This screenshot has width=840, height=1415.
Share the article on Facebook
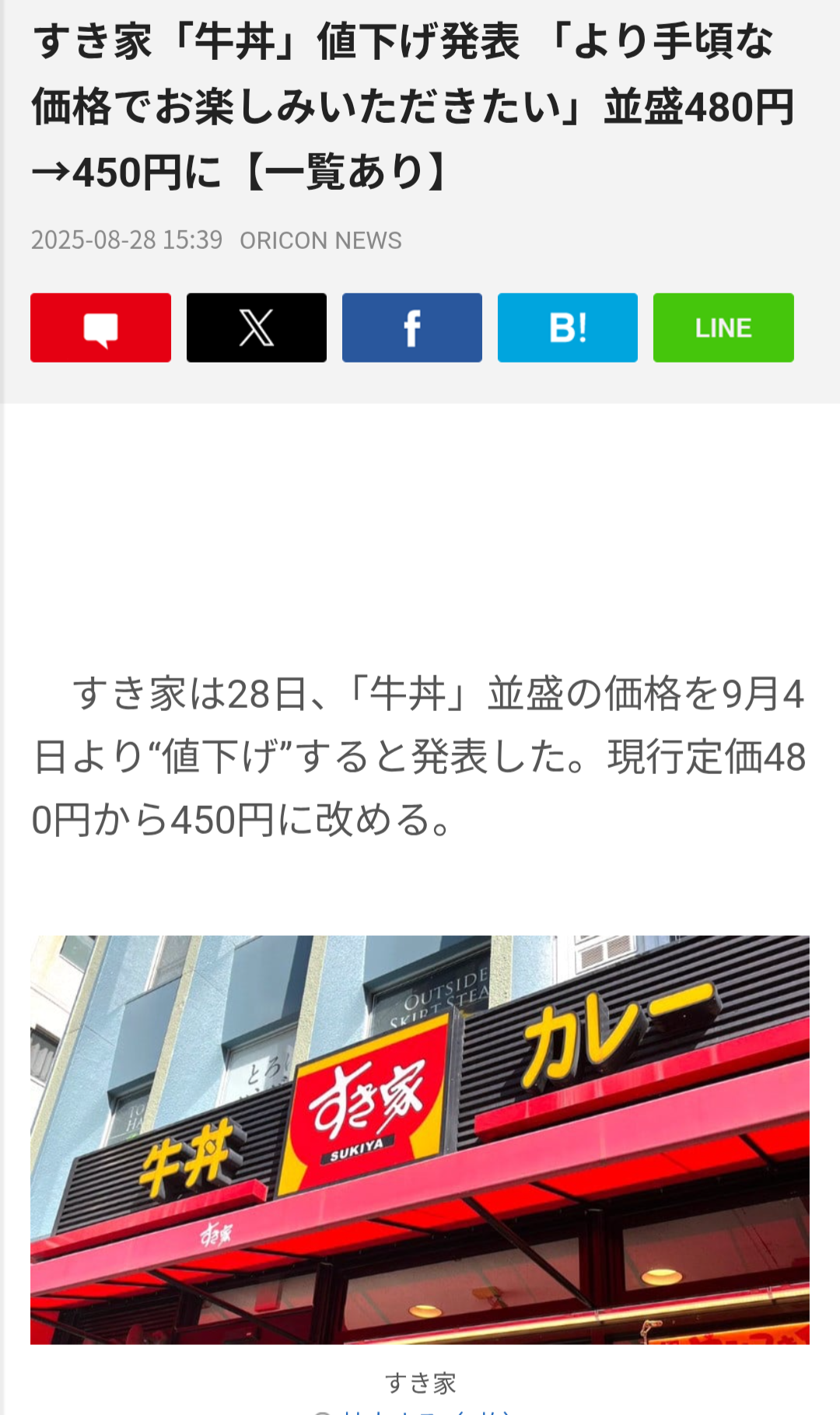(x=411, y=327)
